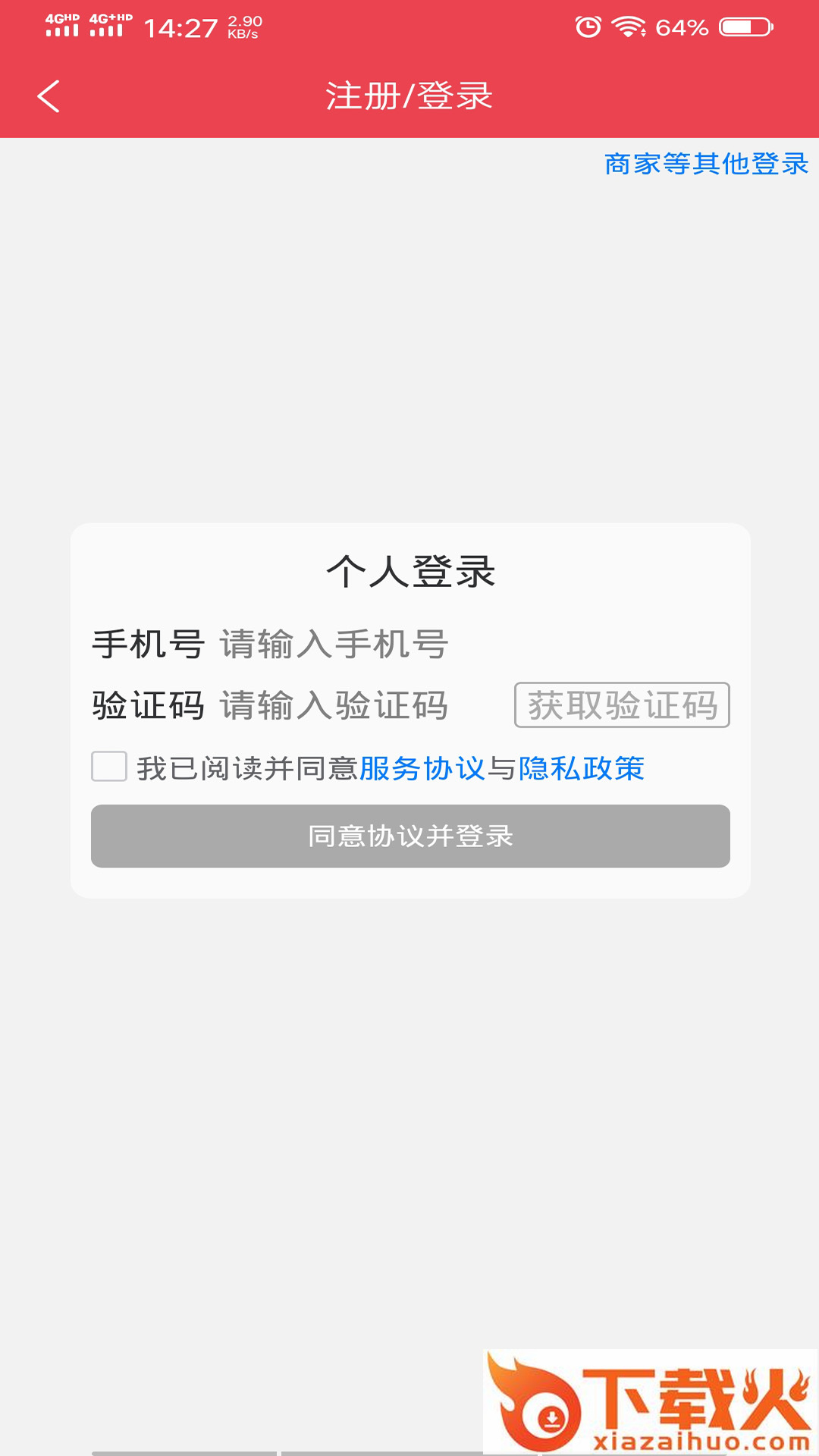Open the 服务协议 service agreement link
This screenshot has width=819, height=1456.
tap(422, 769)
